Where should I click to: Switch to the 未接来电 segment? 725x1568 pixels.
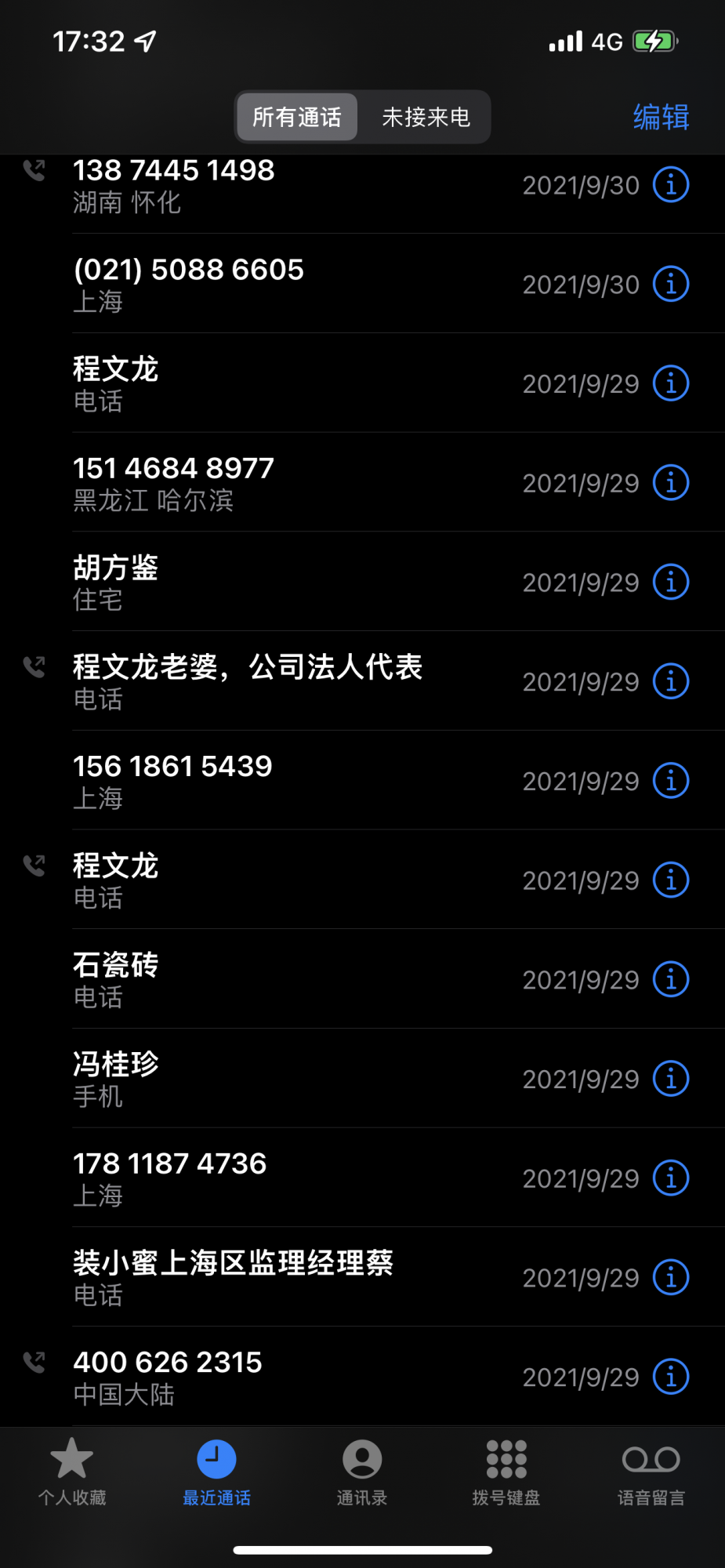tap(426, 118)
